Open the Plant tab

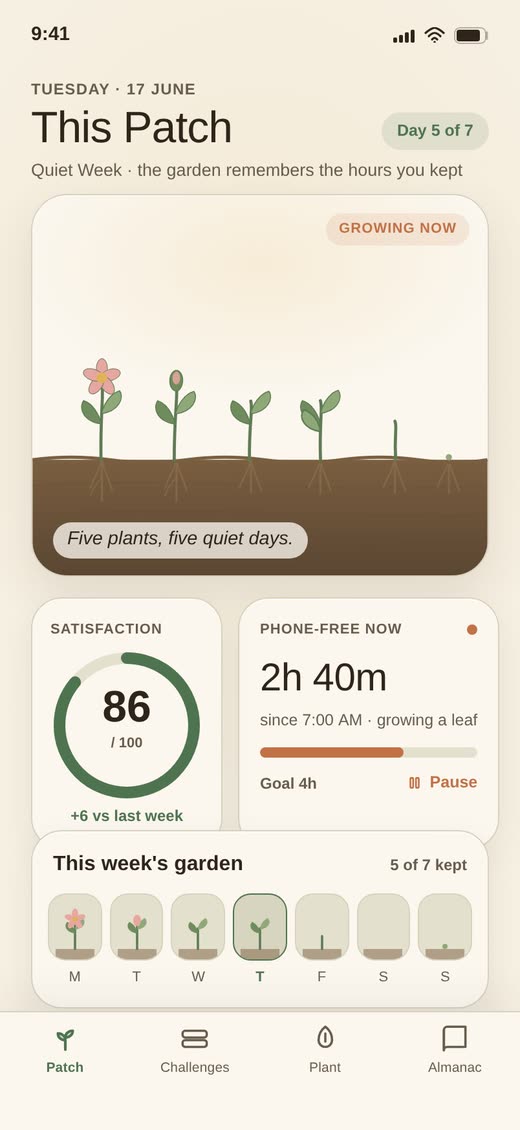pos(325,1051)
